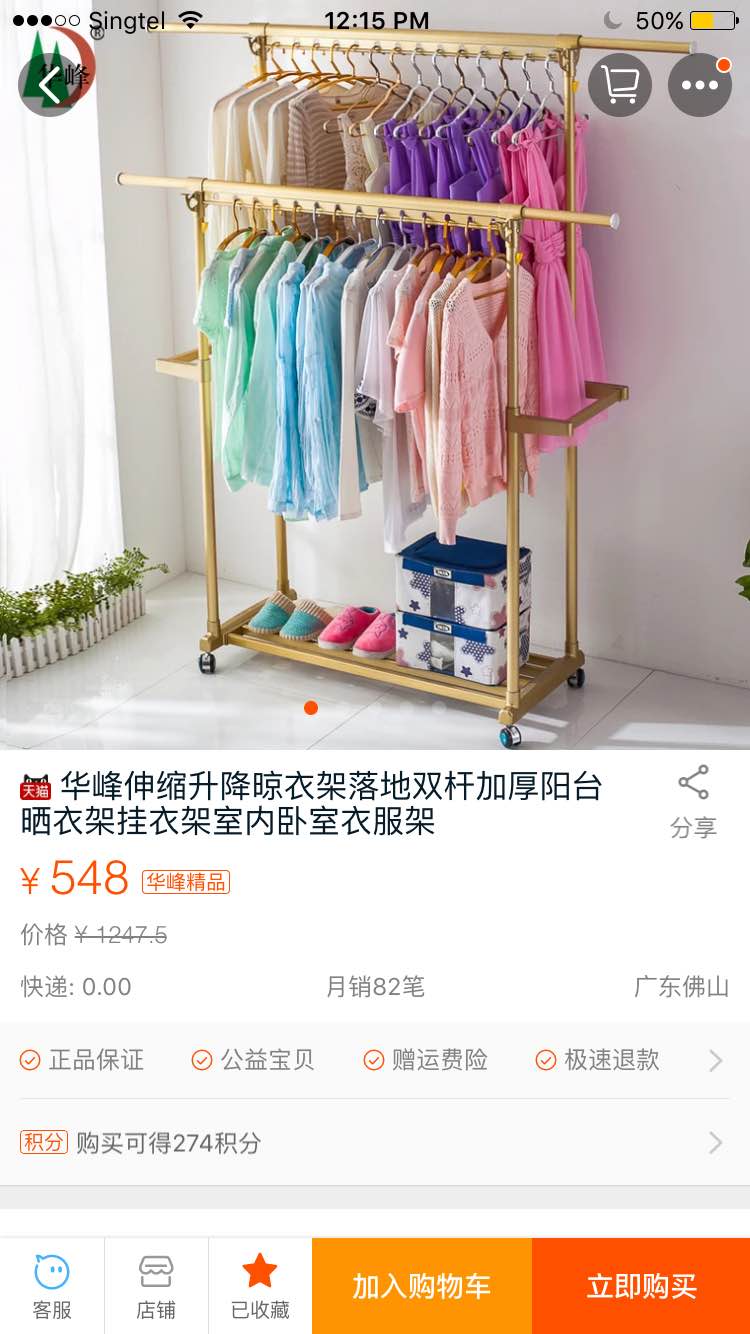This screenshot has height=1334, width=750.
Task: Open the three-dot overflow menu
Action: click(700, 85)
